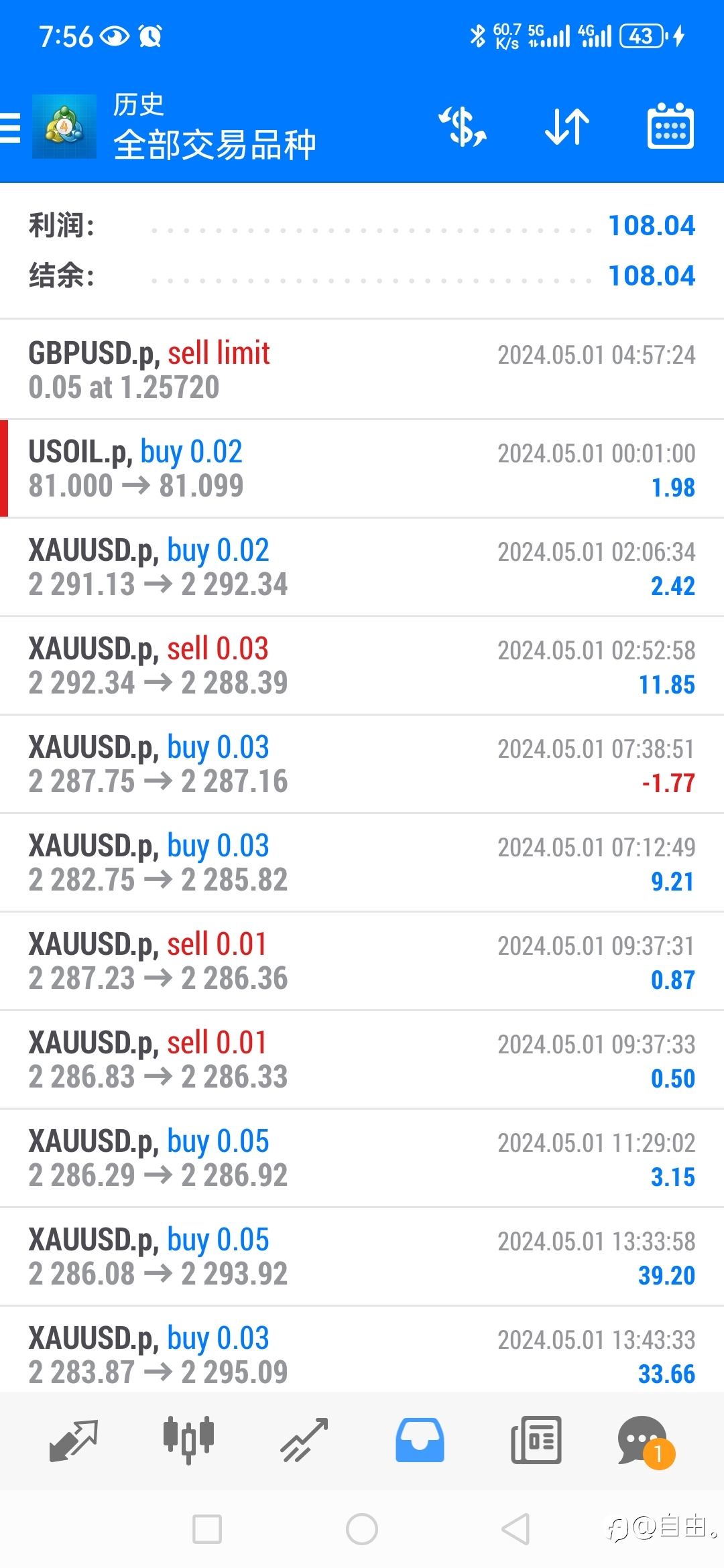Tap the system back button

tap(516, 1529)
